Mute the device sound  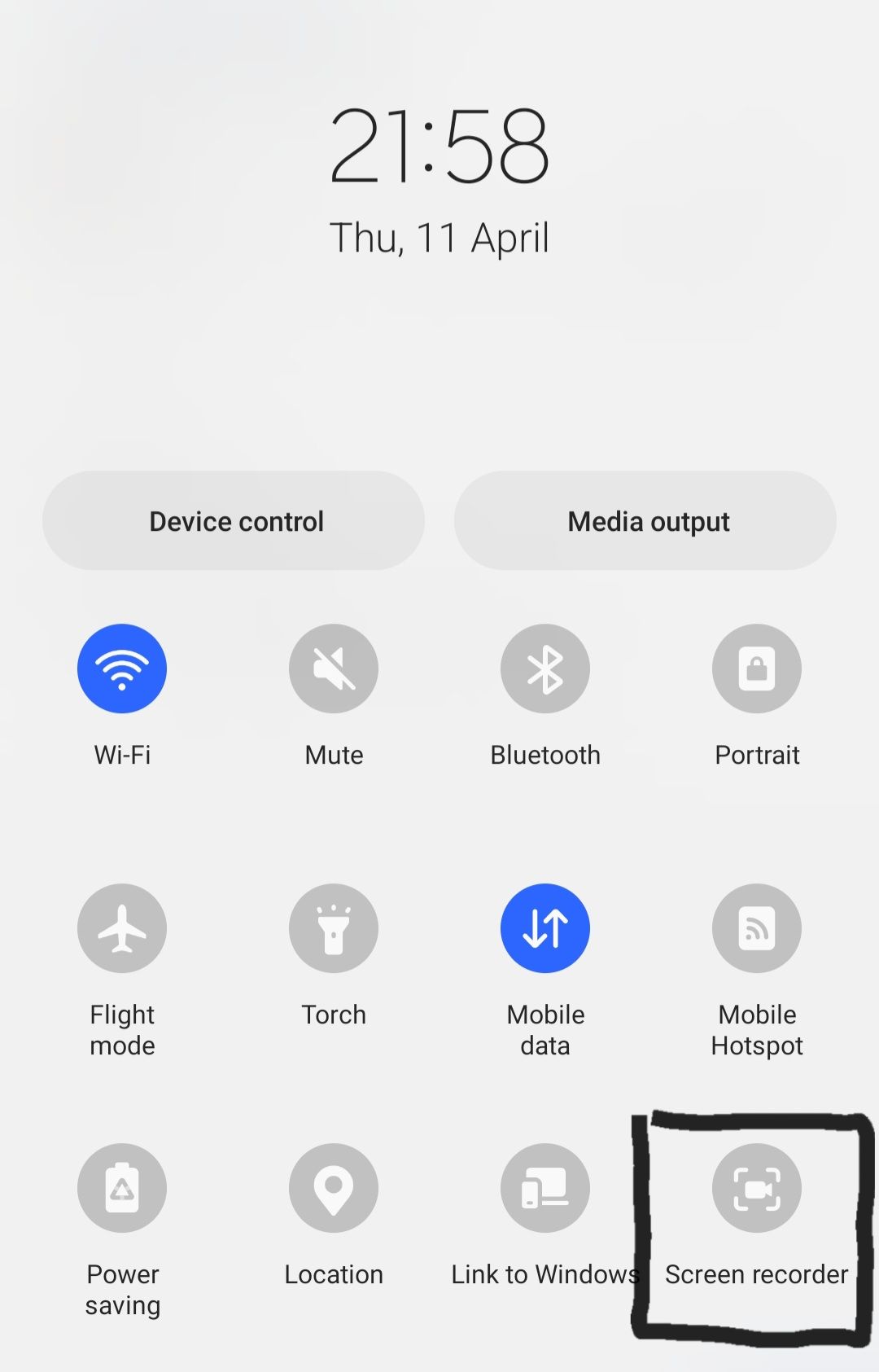(334, 668)
